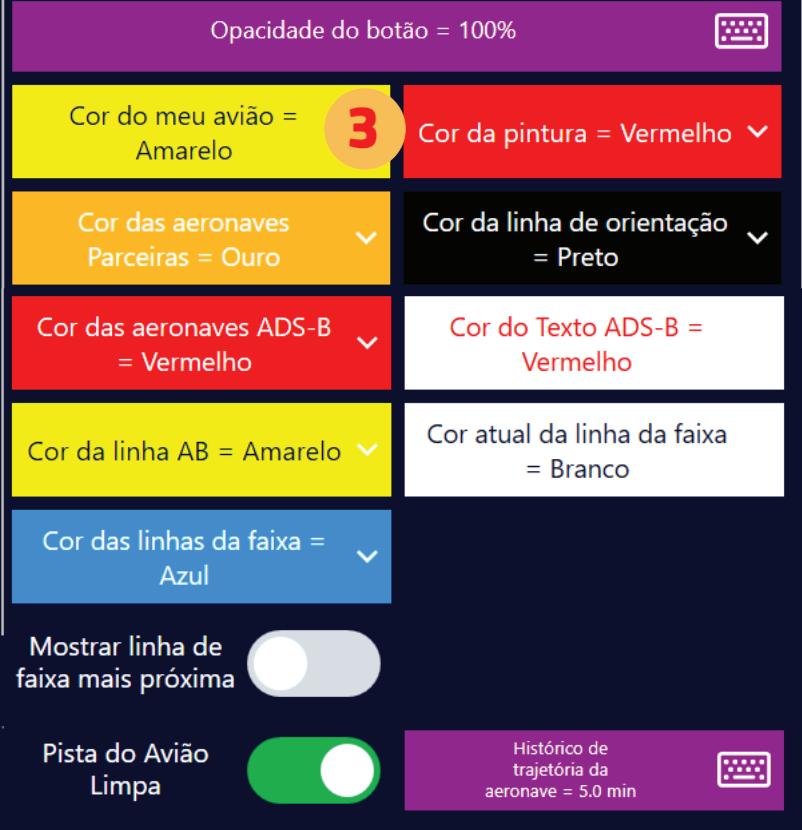Change the Cor do Texto ADS-B

click(x=594, y=343)
